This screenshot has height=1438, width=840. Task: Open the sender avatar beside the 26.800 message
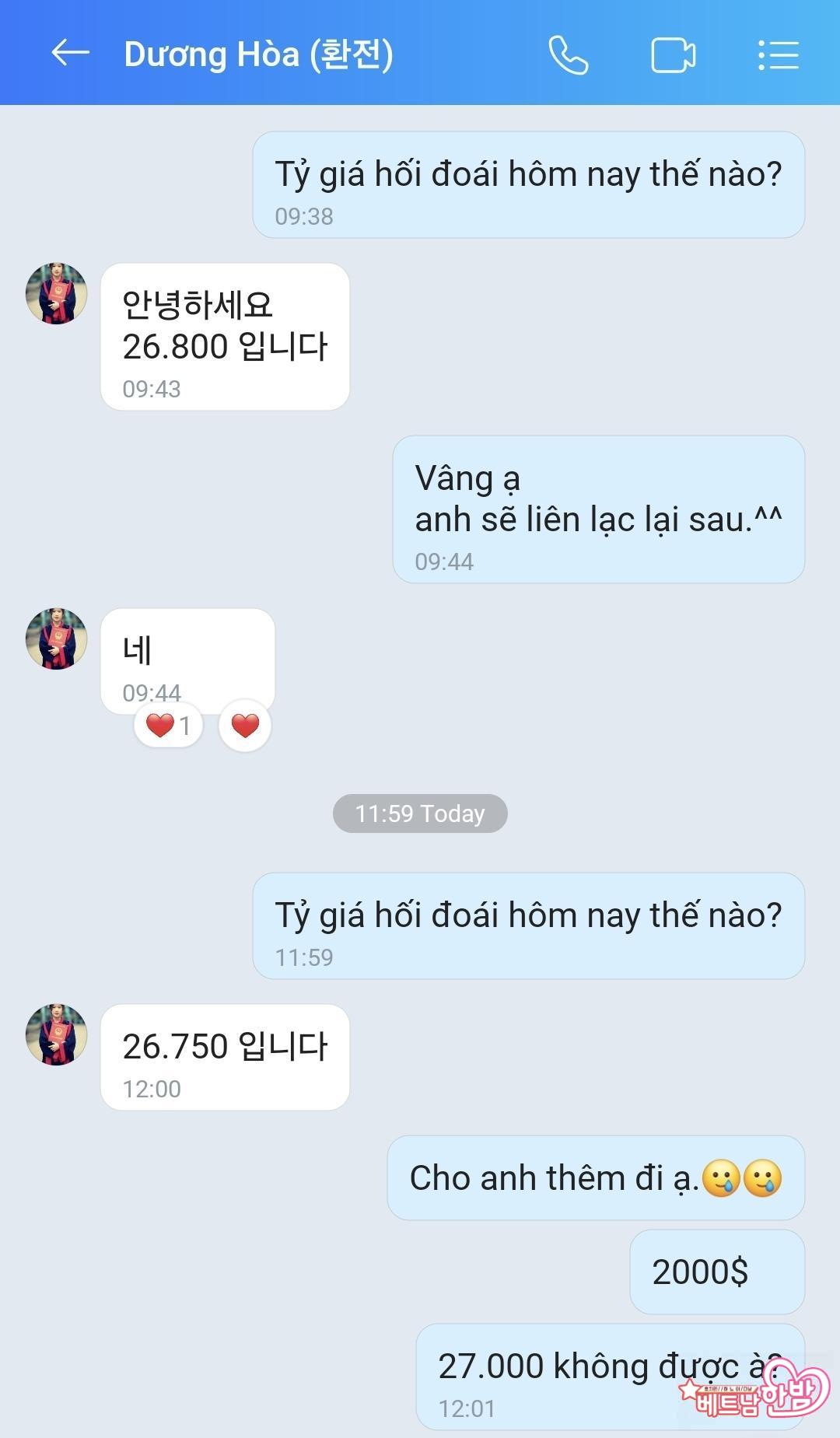pos(56,293)
